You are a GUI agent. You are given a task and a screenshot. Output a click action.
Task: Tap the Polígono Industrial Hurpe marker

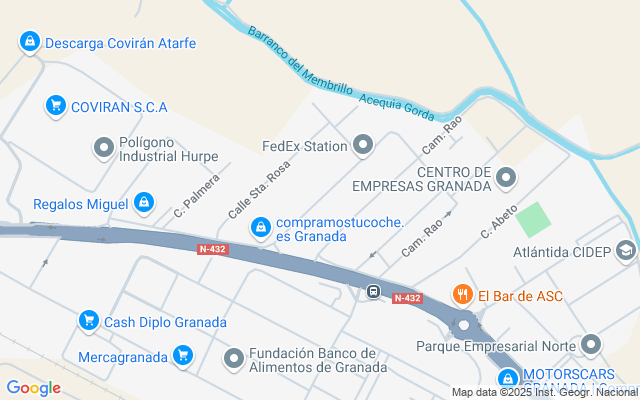103,149
